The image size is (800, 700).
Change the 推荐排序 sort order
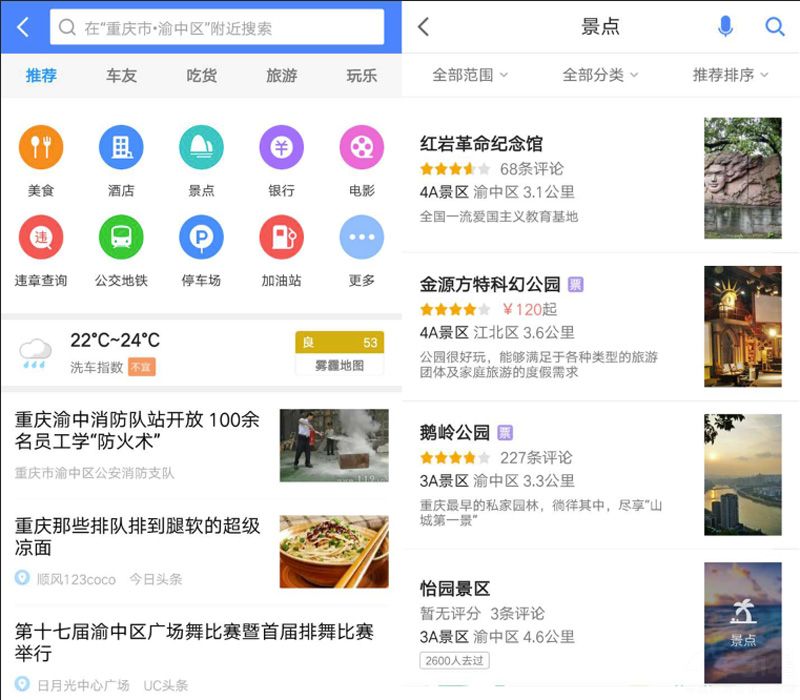(731, 75)
